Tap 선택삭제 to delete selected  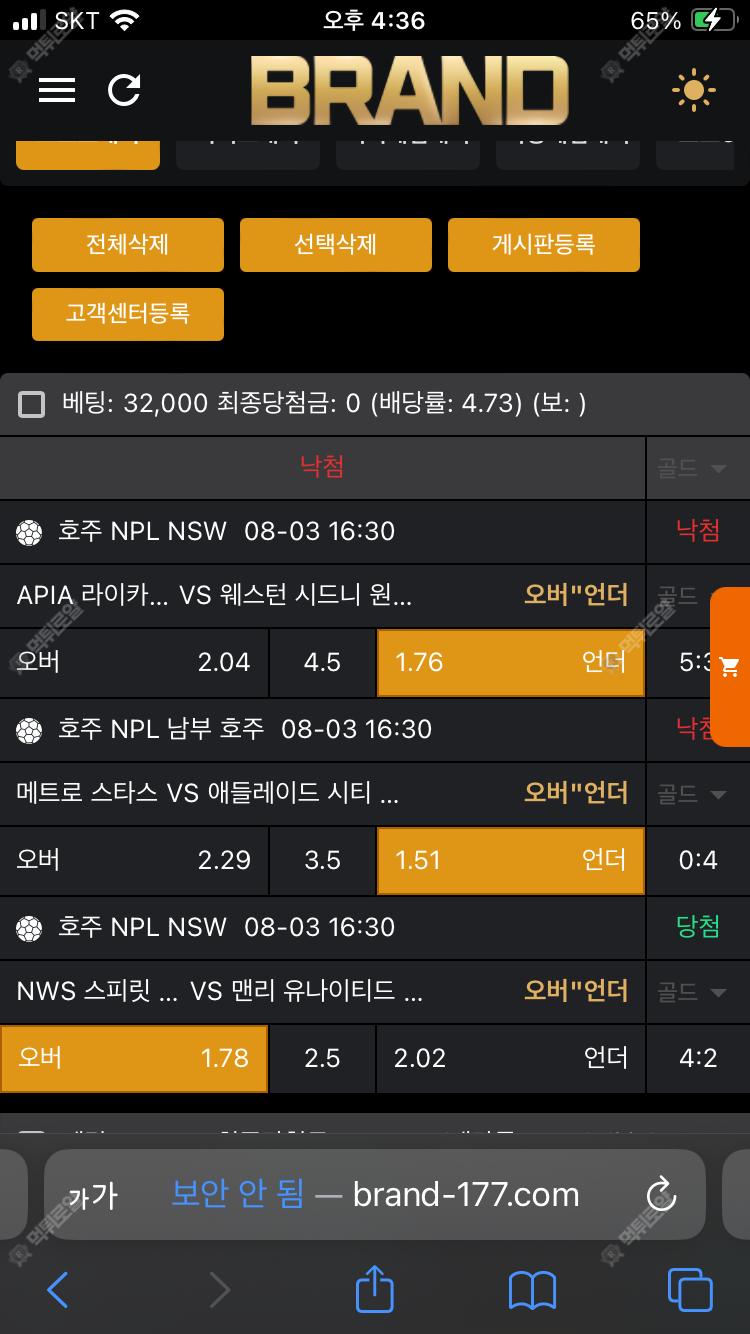[x=336, y=244]
